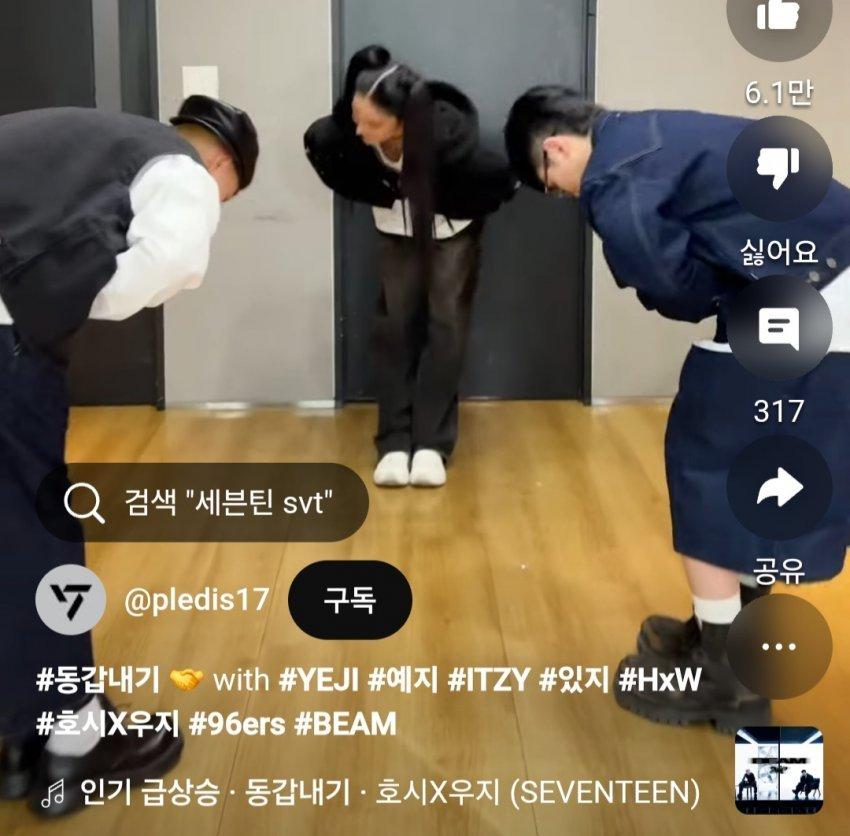Open the @pledis17 channel
850x836 pixels.
[197, 600]
